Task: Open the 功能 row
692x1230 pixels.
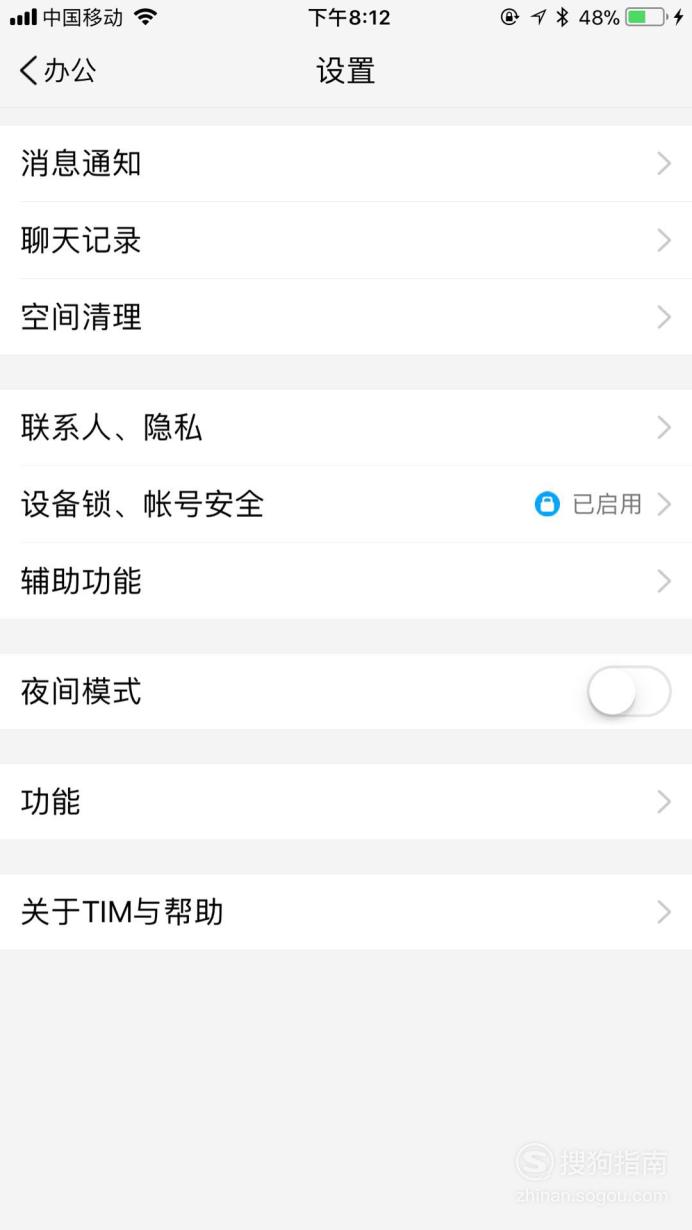Action: 346,802
